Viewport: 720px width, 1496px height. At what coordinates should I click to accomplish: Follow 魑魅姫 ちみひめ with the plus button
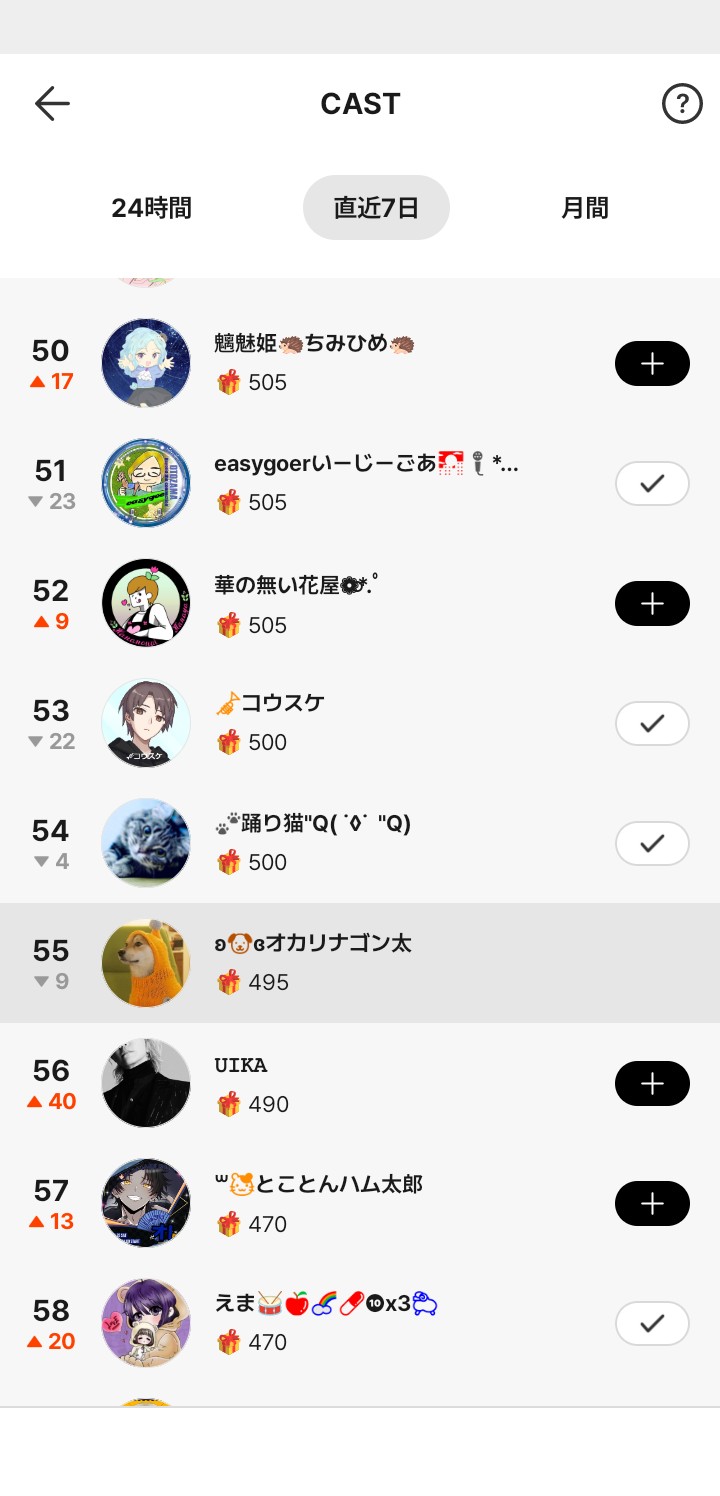pos(652,363)
